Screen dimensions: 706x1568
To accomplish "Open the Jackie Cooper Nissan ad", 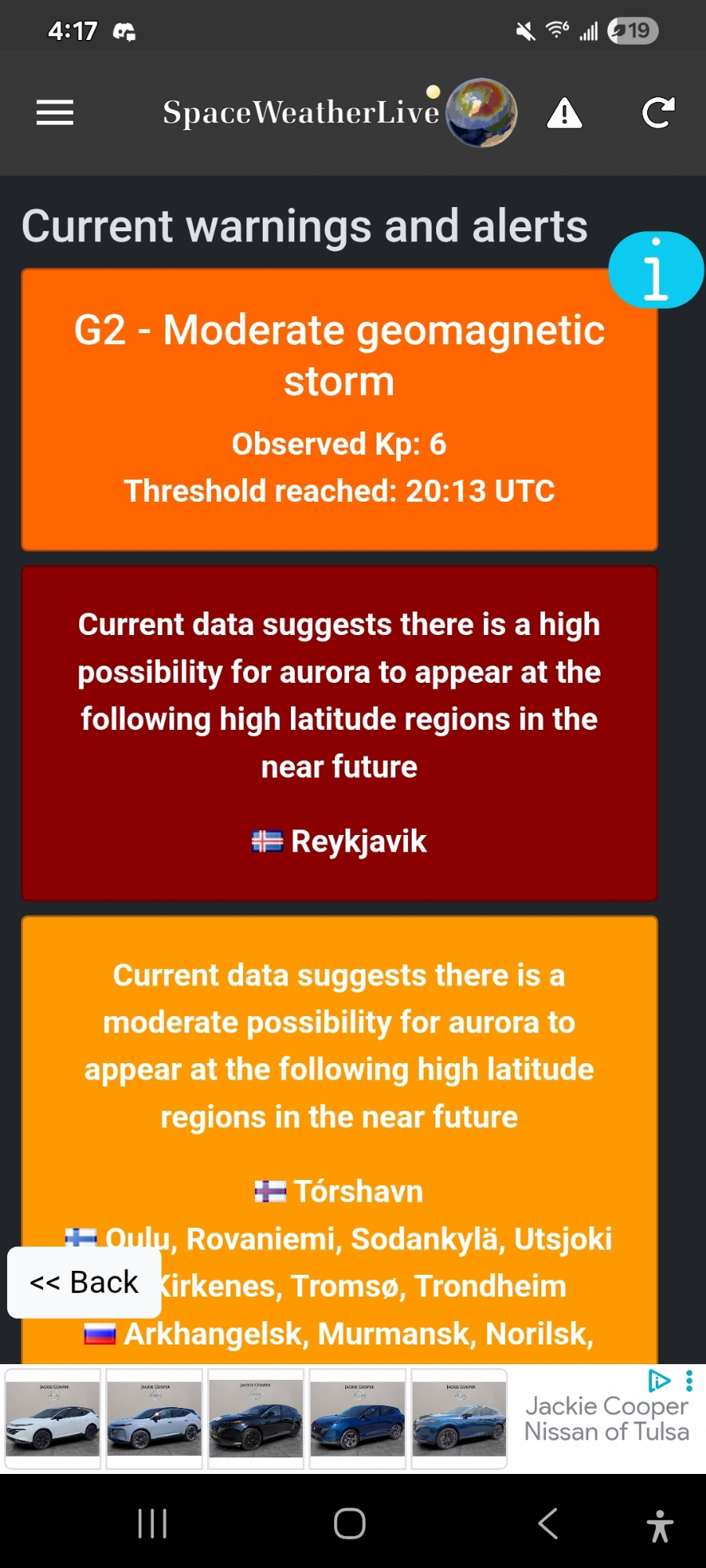I will (x=606, y=1419).
